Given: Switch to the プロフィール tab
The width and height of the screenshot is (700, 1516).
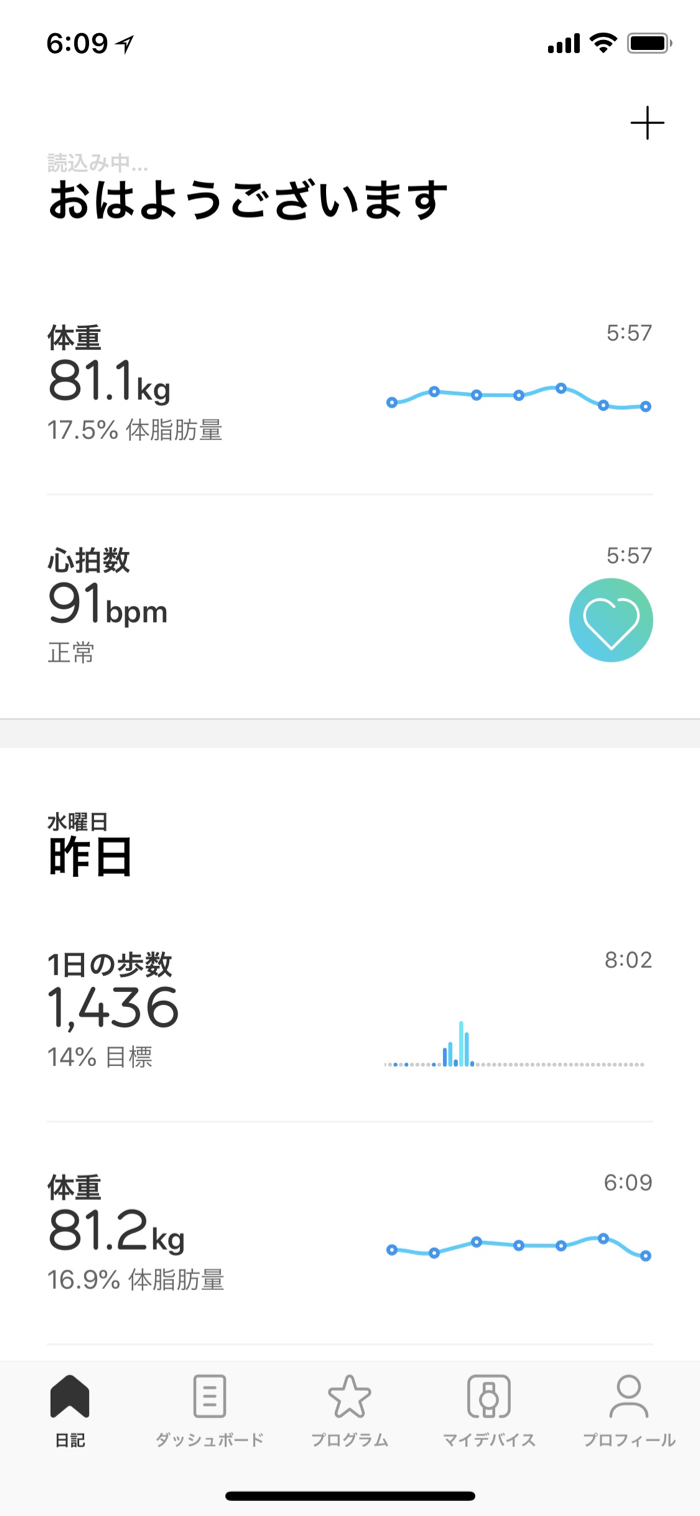Looking at the screenshot, I should pyautogui.click(x=629, y=1410).
